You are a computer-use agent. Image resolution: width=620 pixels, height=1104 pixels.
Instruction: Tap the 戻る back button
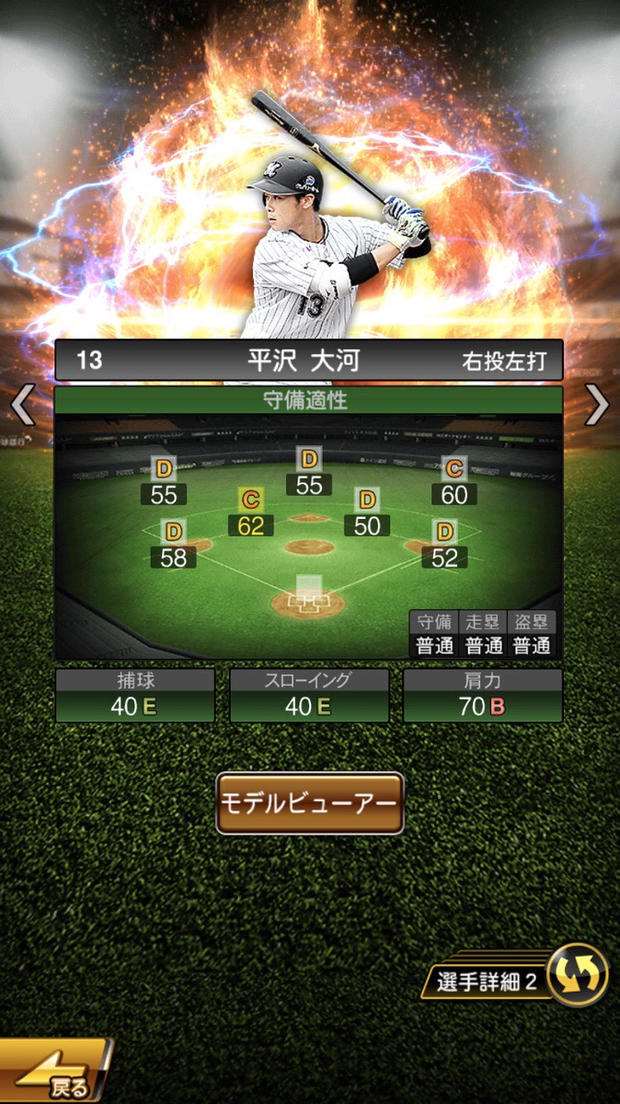(55, 1074)
